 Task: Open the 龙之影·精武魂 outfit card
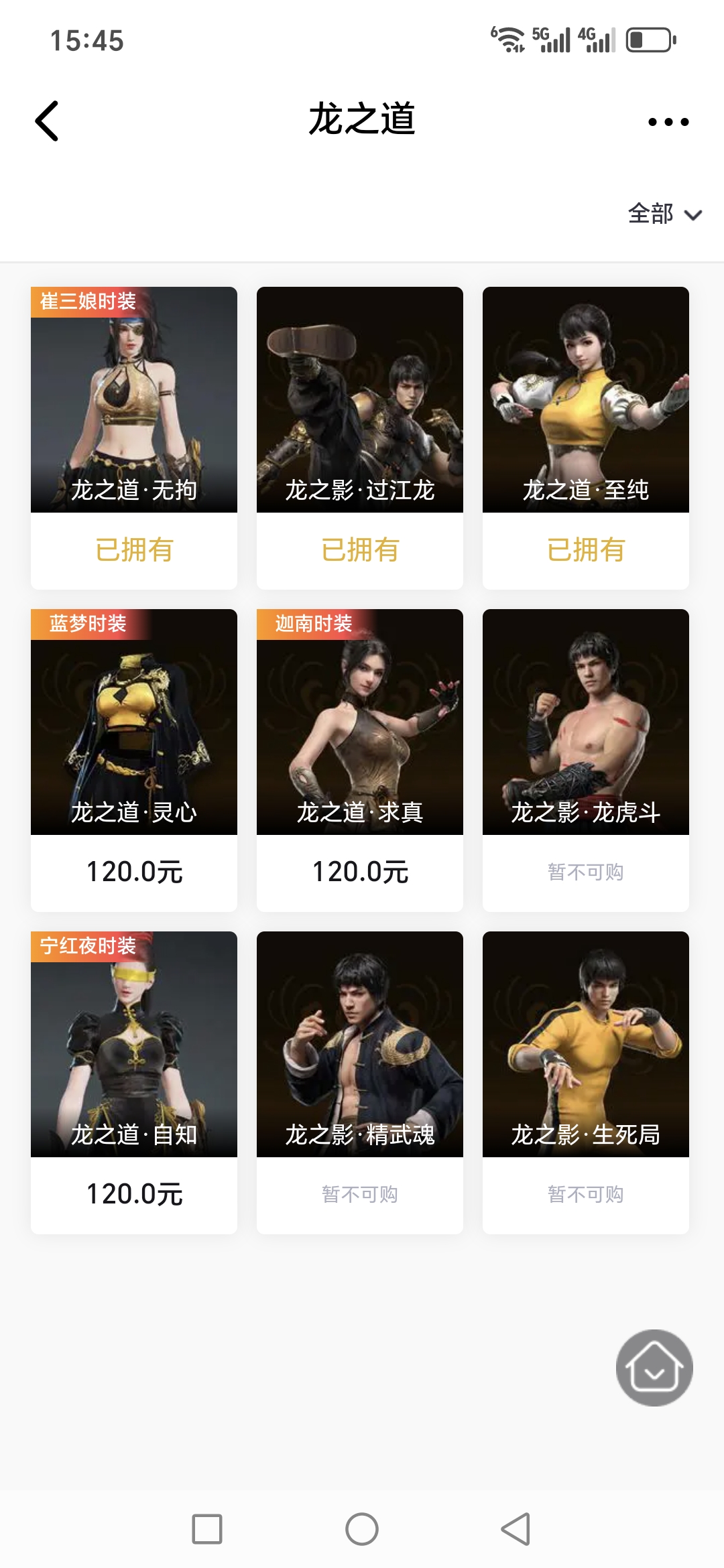click(x=360, y=1045)
